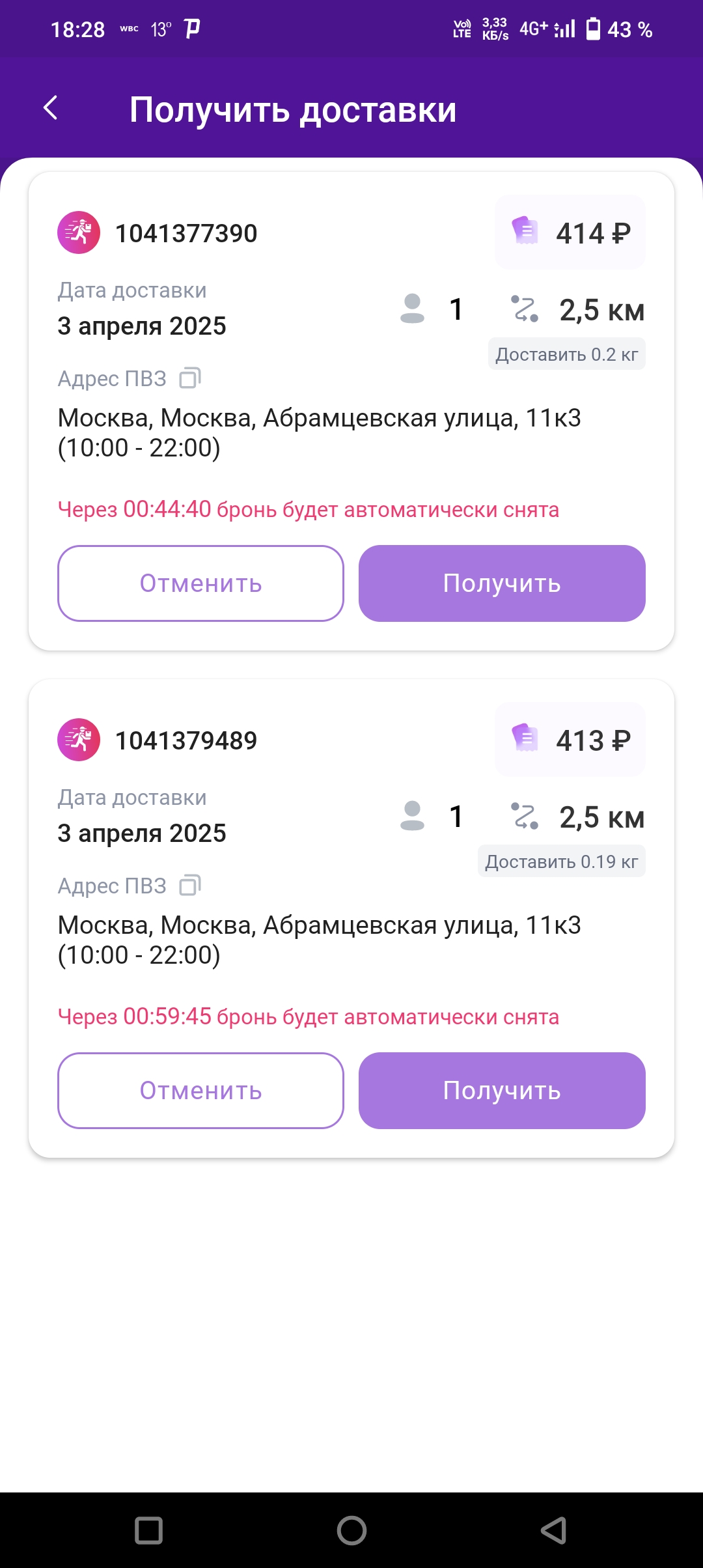Image resolution: width=703 pixels, height=1568 pixels.
Task: Copy the pickup address of order 1041379489
Action: tap(190, 885)
